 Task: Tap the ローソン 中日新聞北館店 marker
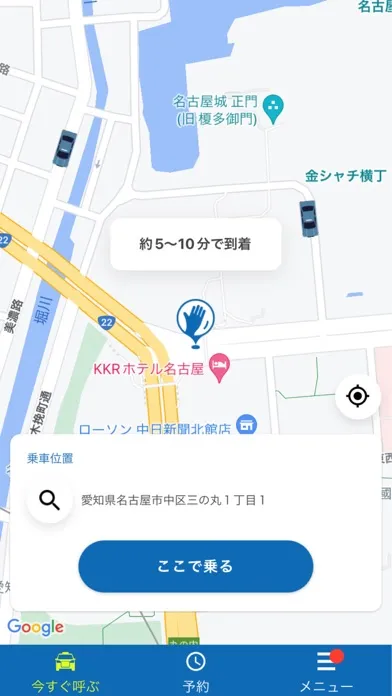[246, 425]
